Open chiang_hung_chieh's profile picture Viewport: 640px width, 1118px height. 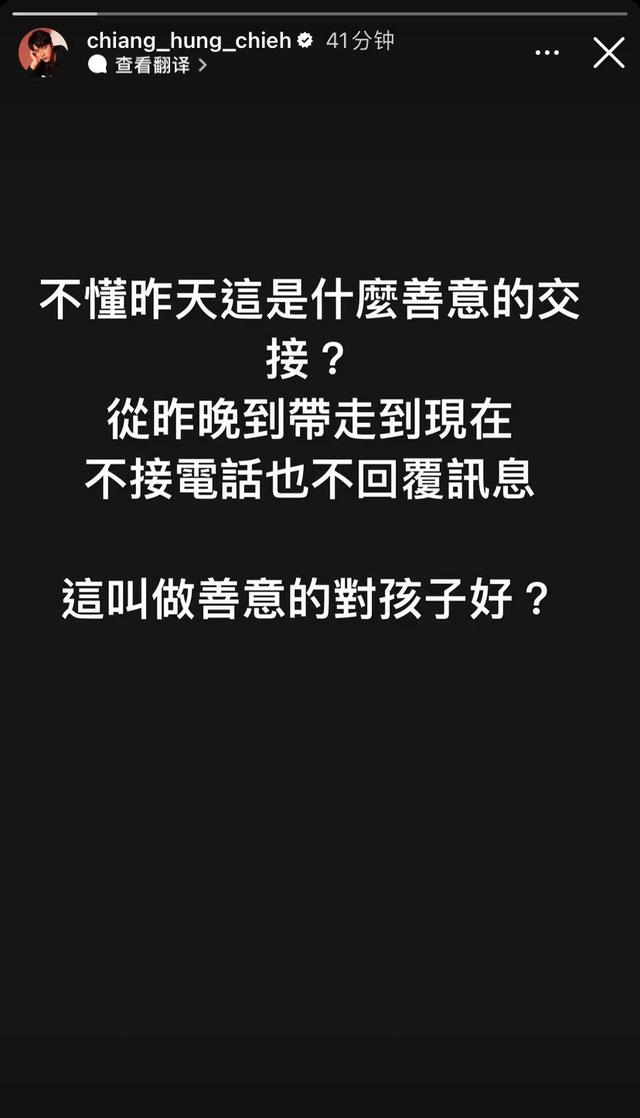click(43, 52)
